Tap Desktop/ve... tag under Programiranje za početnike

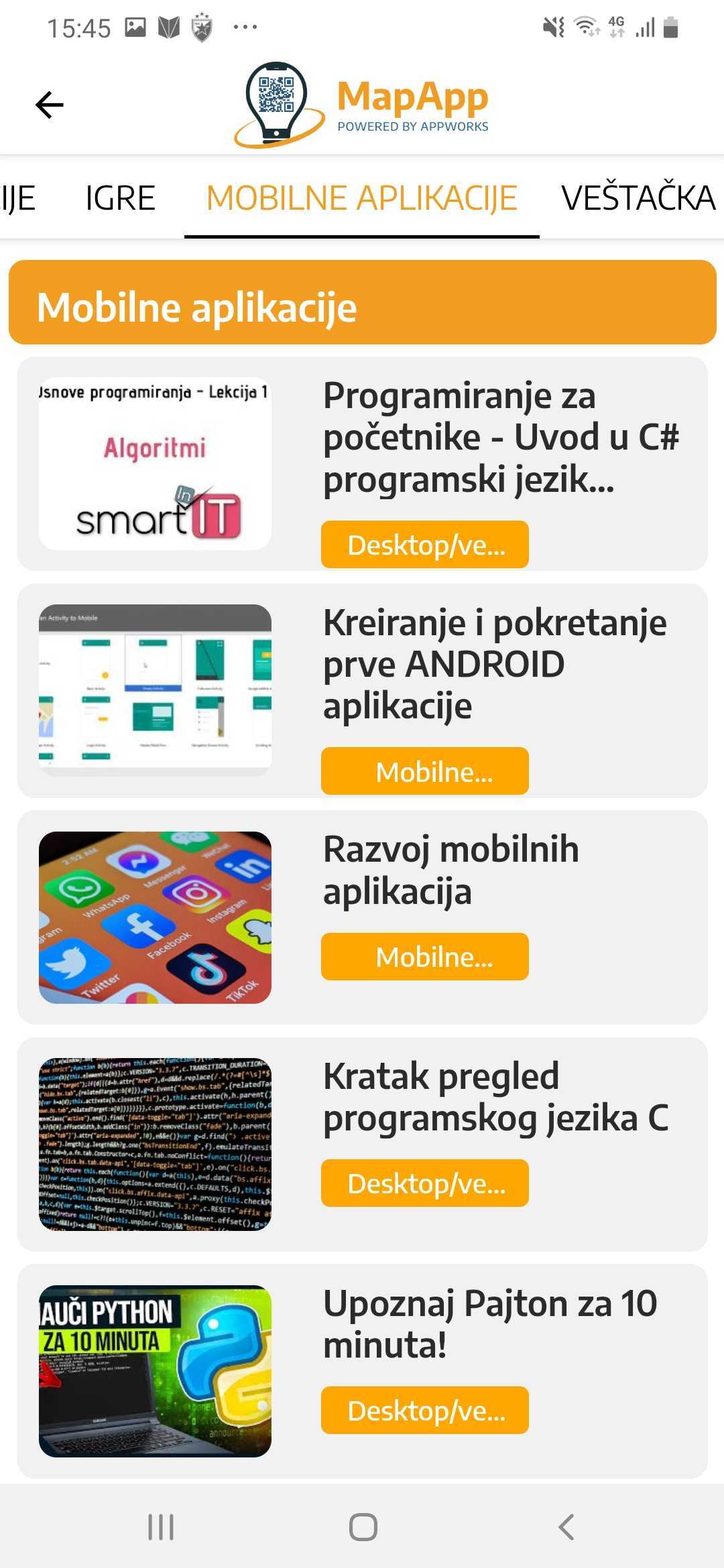pyautogui.click(x=425, y=545)
